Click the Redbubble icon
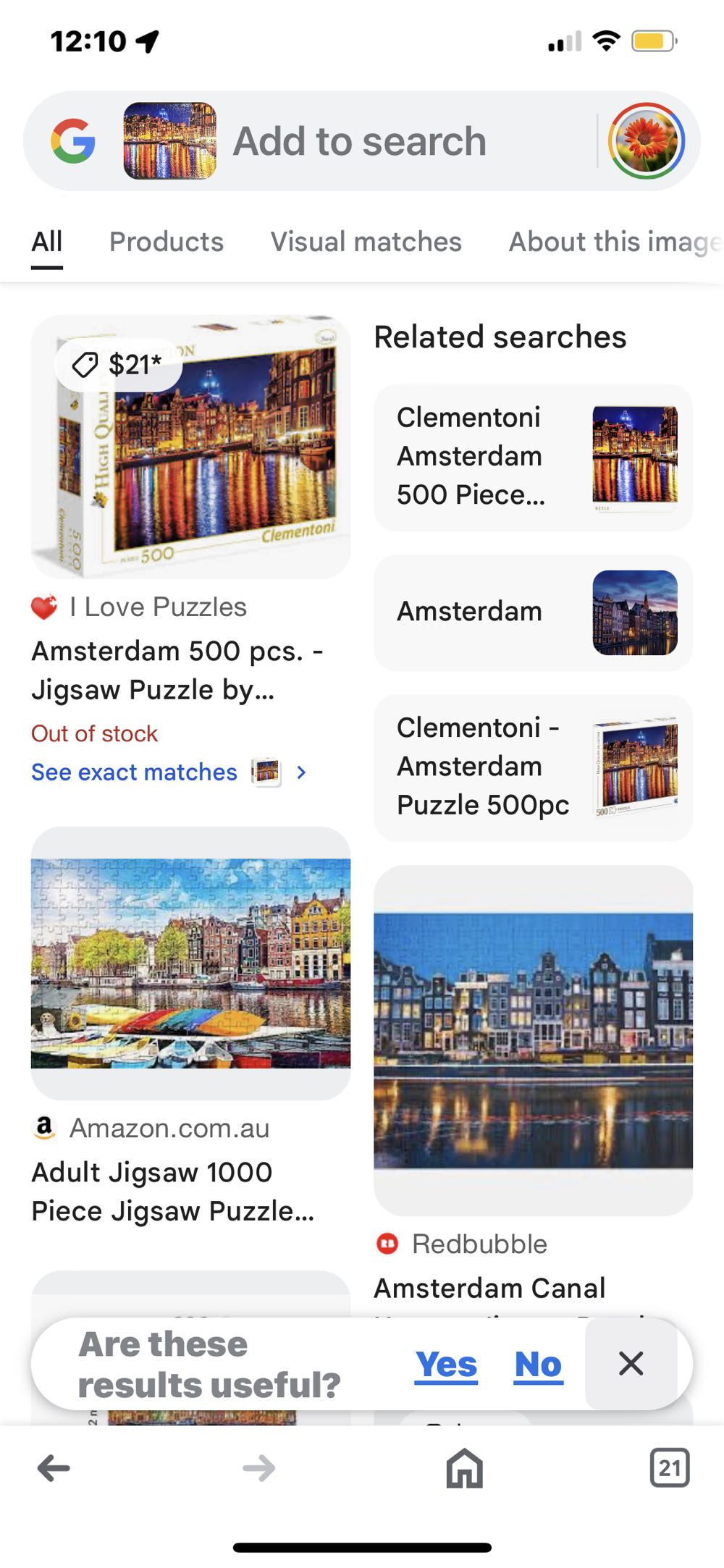 pyautogui.click(x=388, y=1243)
